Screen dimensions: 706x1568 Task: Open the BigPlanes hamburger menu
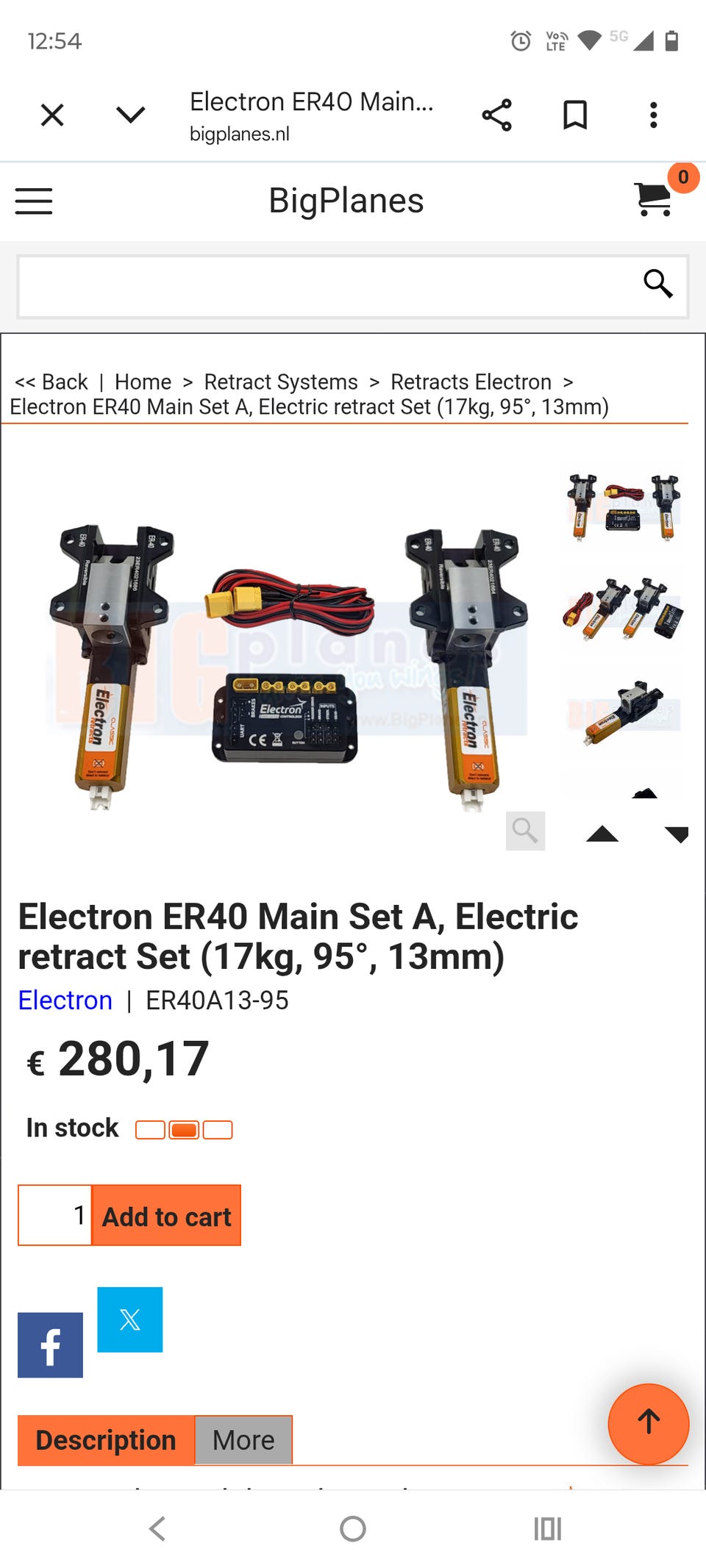34,201
